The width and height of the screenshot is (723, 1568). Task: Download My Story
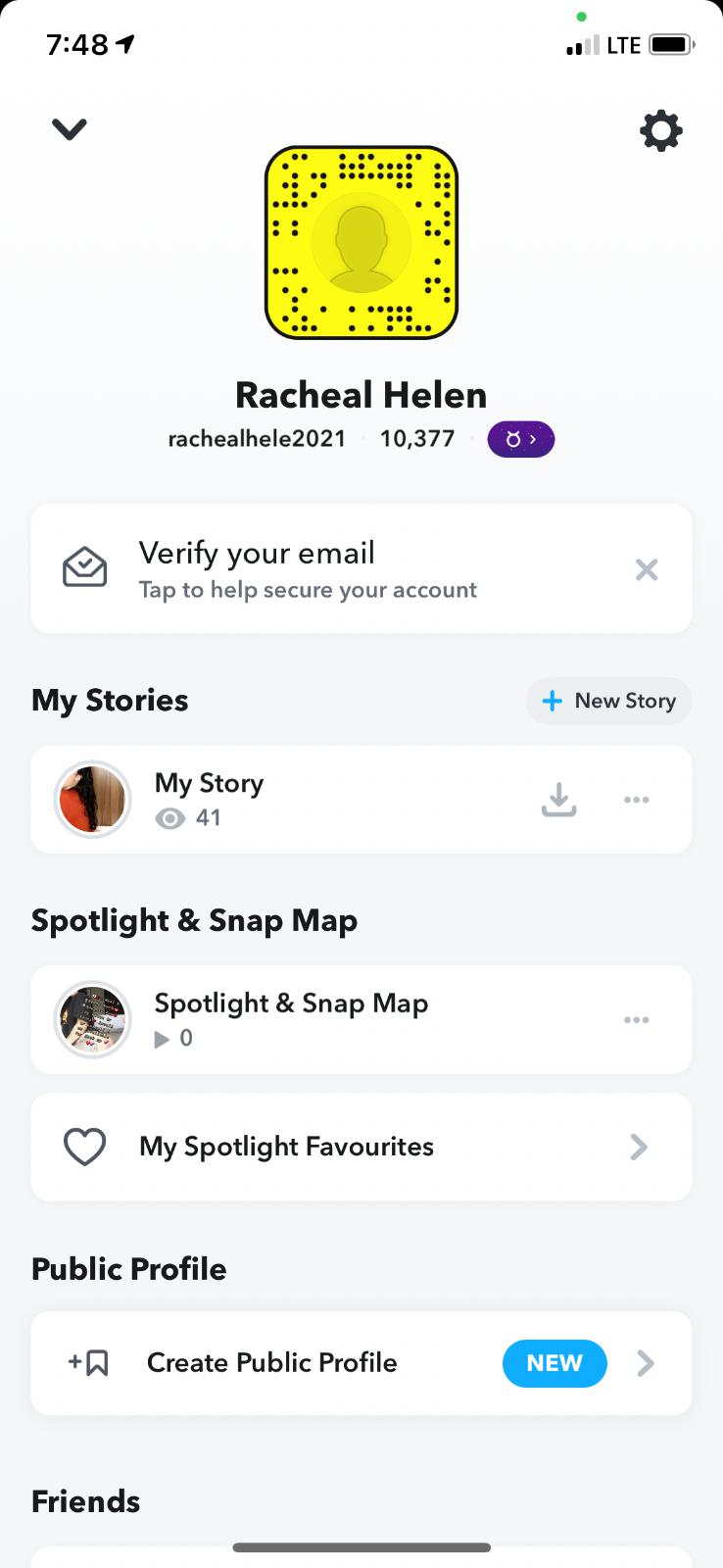[x=558, y=800]
